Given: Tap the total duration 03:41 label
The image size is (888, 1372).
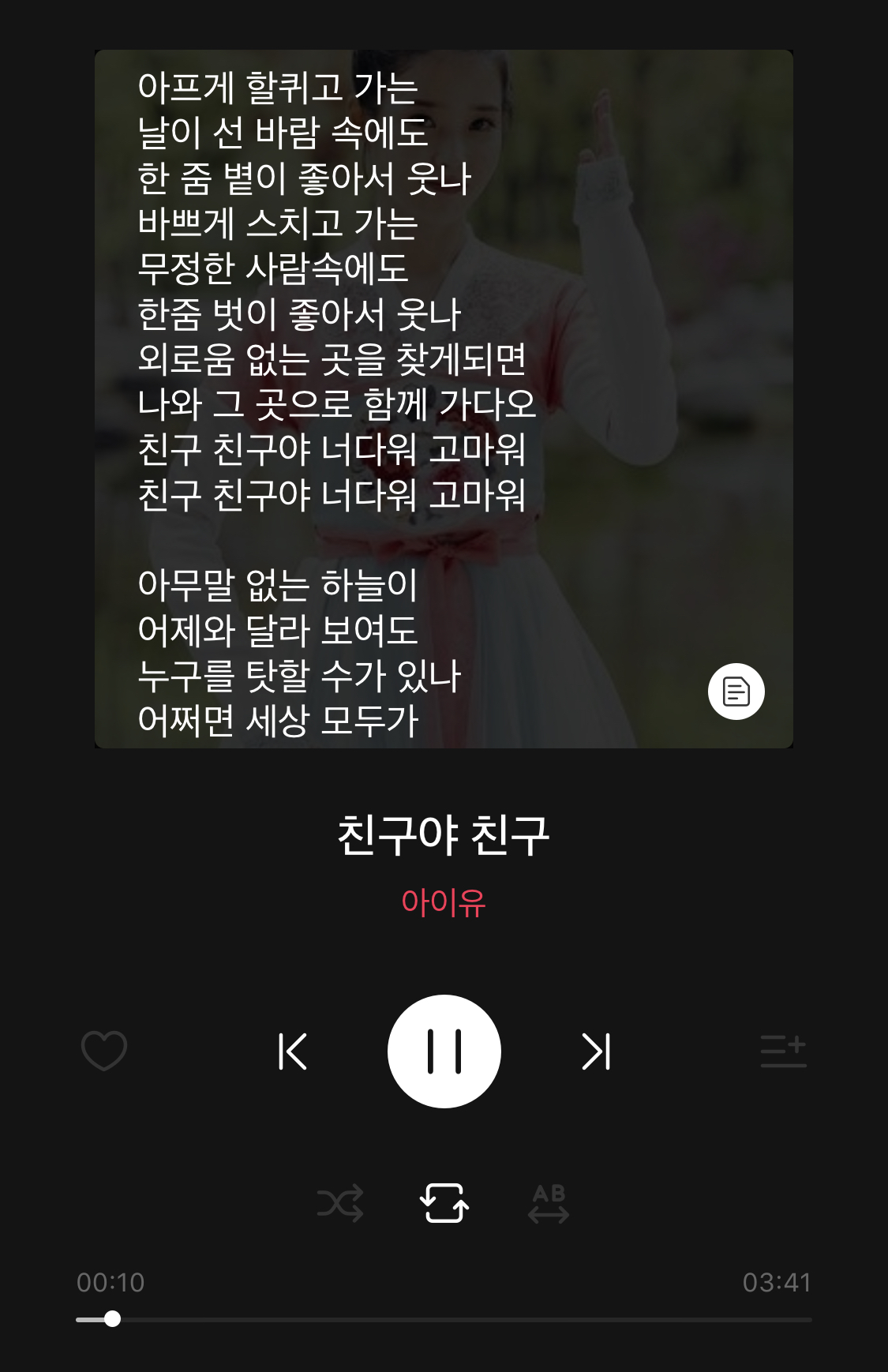Looking at the screenshot, I should (777, 1277).
